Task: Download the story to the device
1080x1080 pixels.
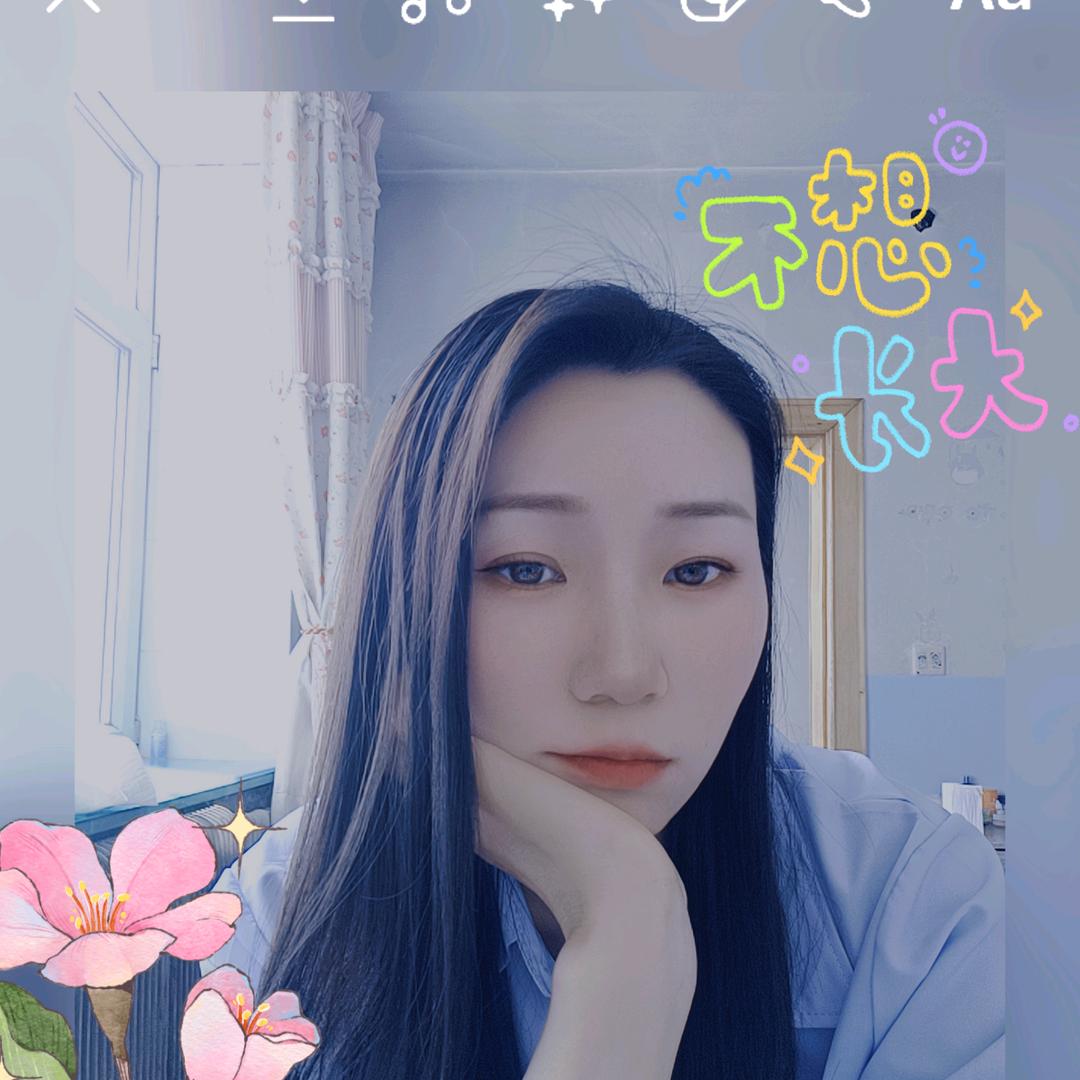Action: pyautogui.click(x=303, y=8)
